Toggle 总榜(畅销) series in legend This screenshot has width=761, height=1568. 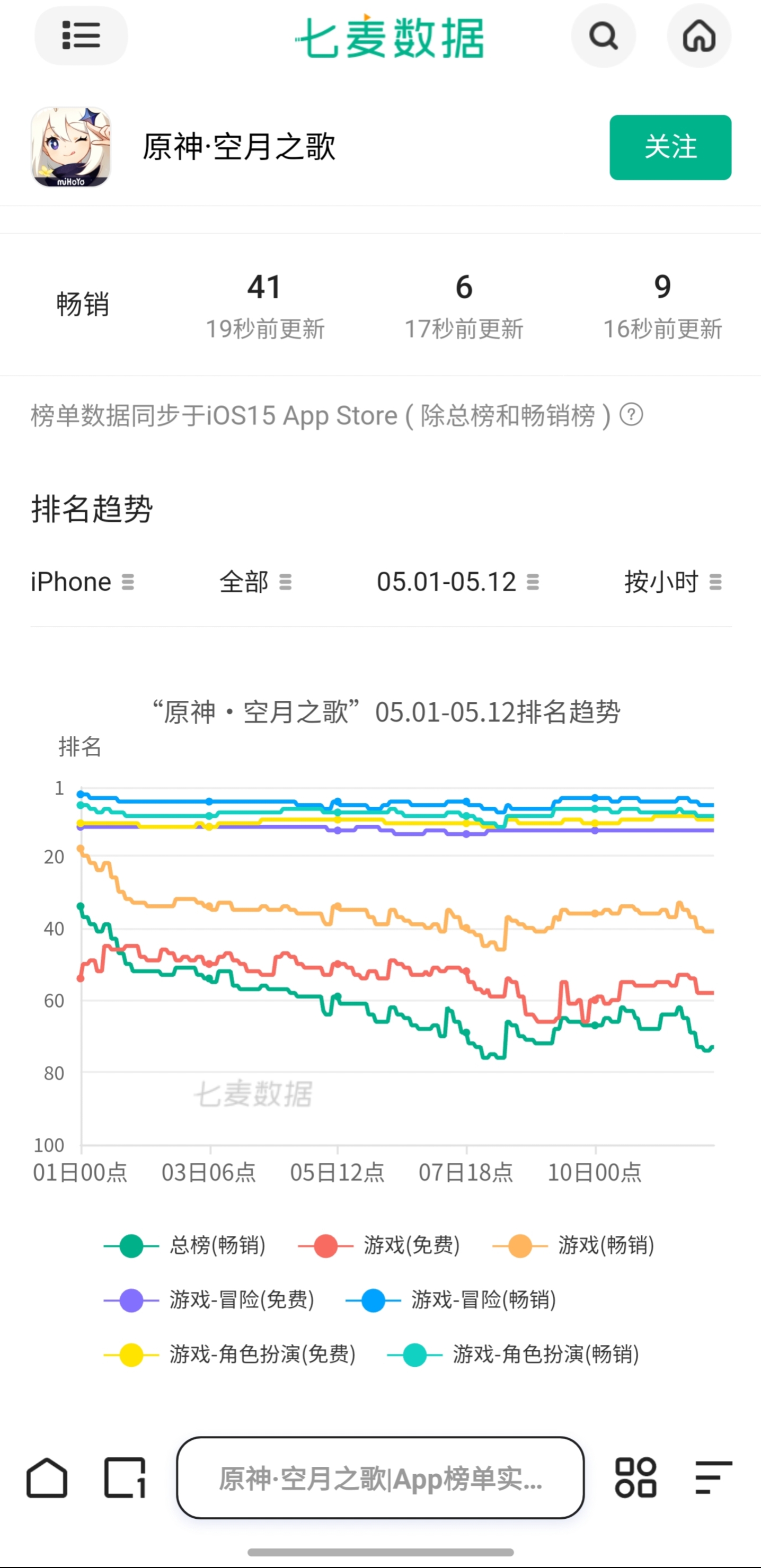pyautogui.click(x=184, y=1245)
